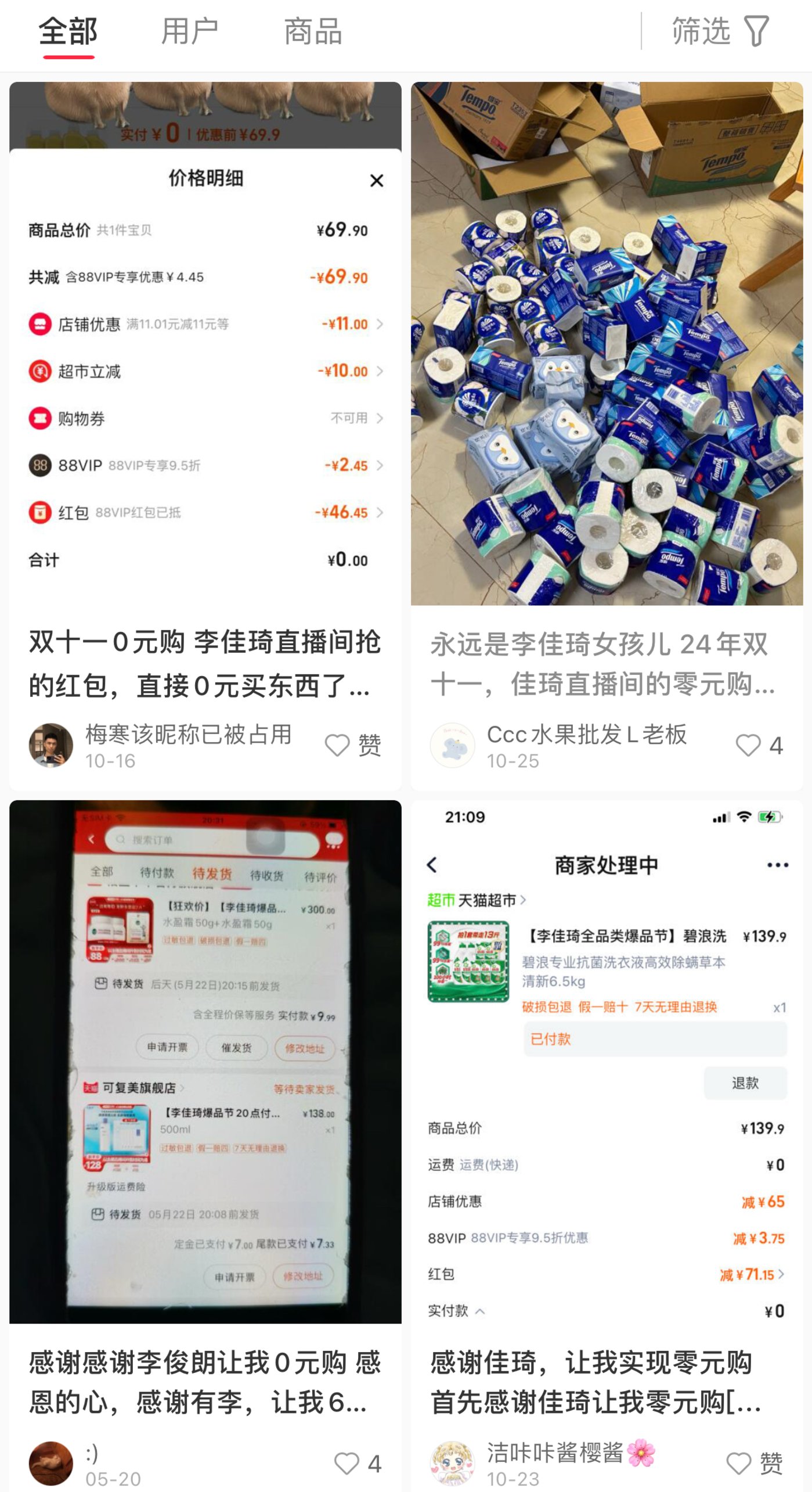Open the avatar of user :)

(51, 1464)
